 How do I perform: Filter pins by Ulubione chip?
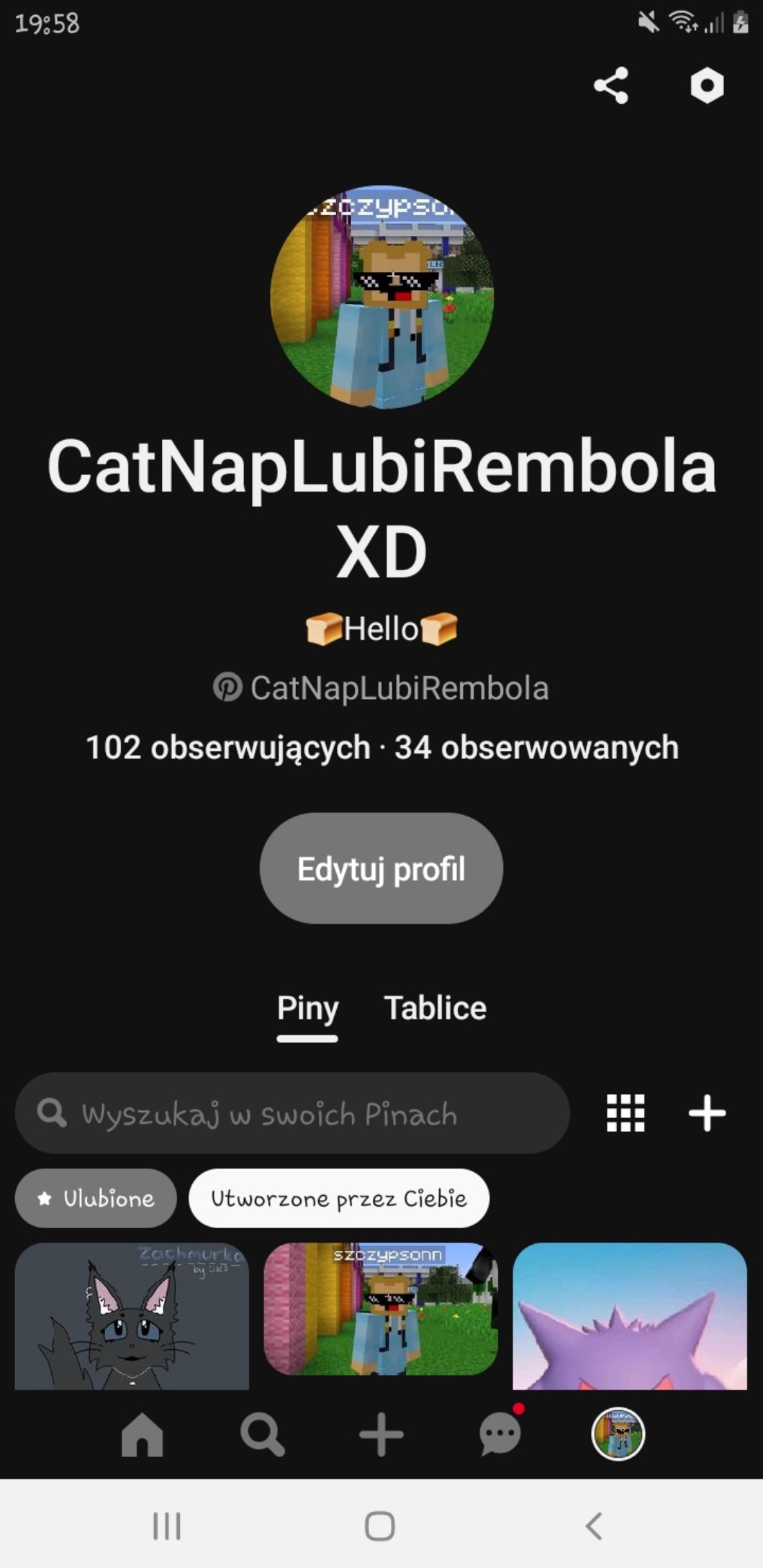(96, 1198)
